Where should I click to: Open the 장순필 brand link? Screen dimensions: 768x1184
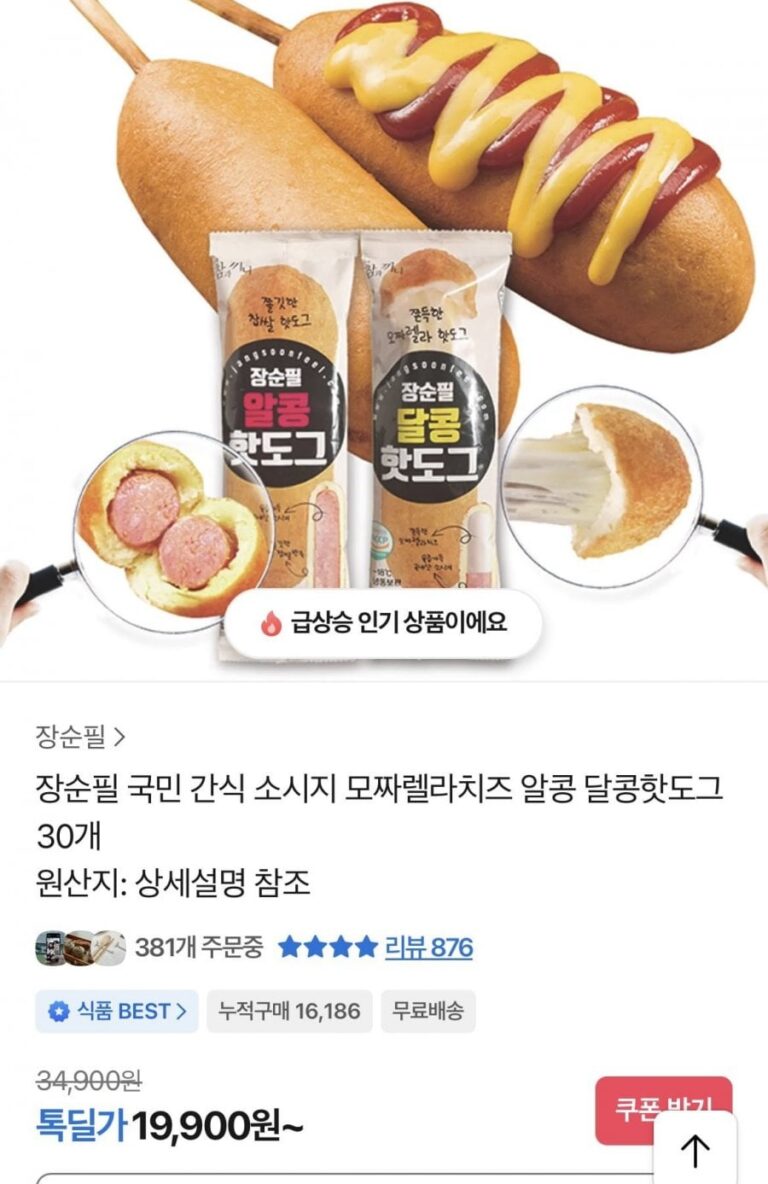80,738
